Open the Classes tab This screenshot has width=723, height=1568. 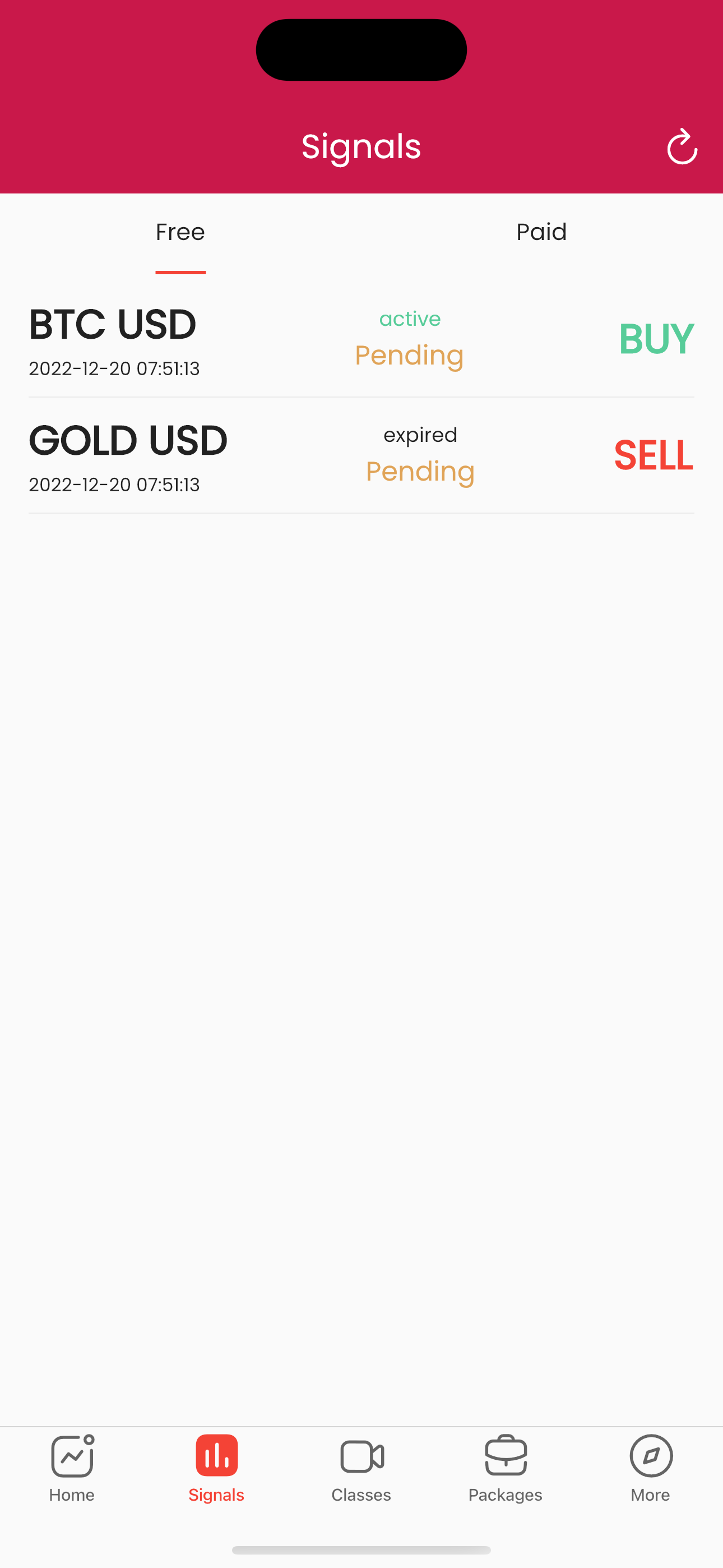coord(361,1468)
